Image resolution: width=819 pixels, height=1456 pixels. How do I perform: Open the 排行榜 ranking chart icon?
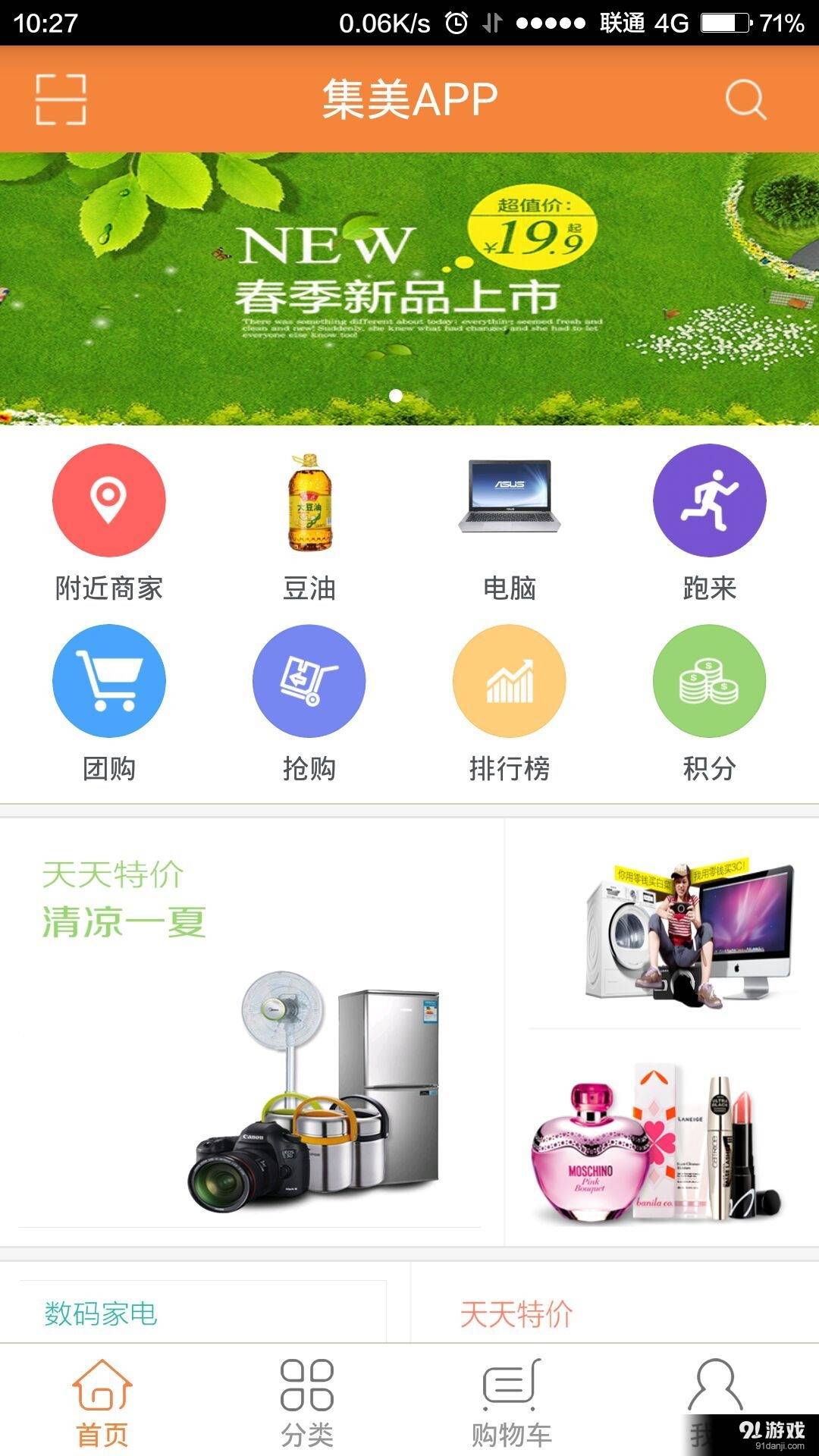[x=510, y=681]
